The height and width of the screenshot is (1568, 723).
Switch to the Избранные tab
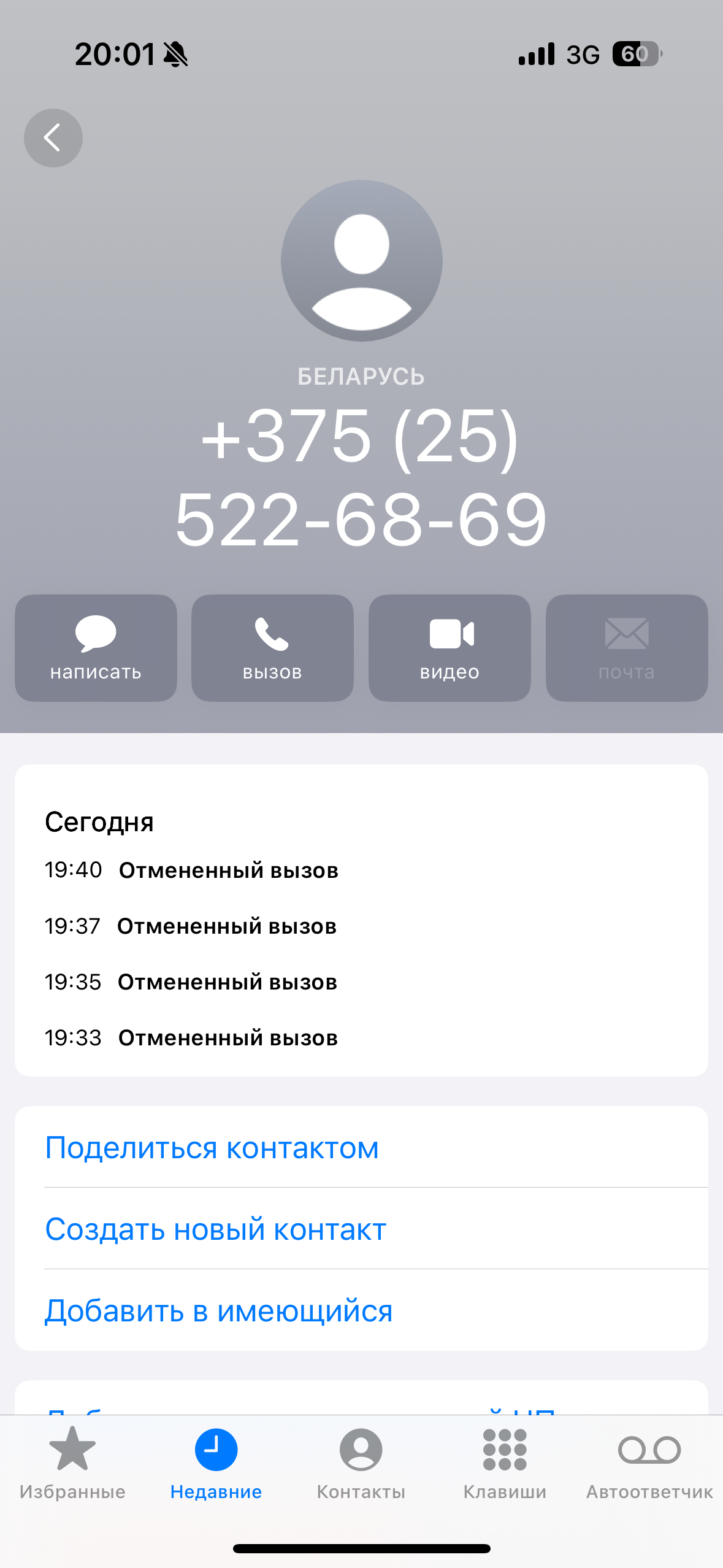72,1463
